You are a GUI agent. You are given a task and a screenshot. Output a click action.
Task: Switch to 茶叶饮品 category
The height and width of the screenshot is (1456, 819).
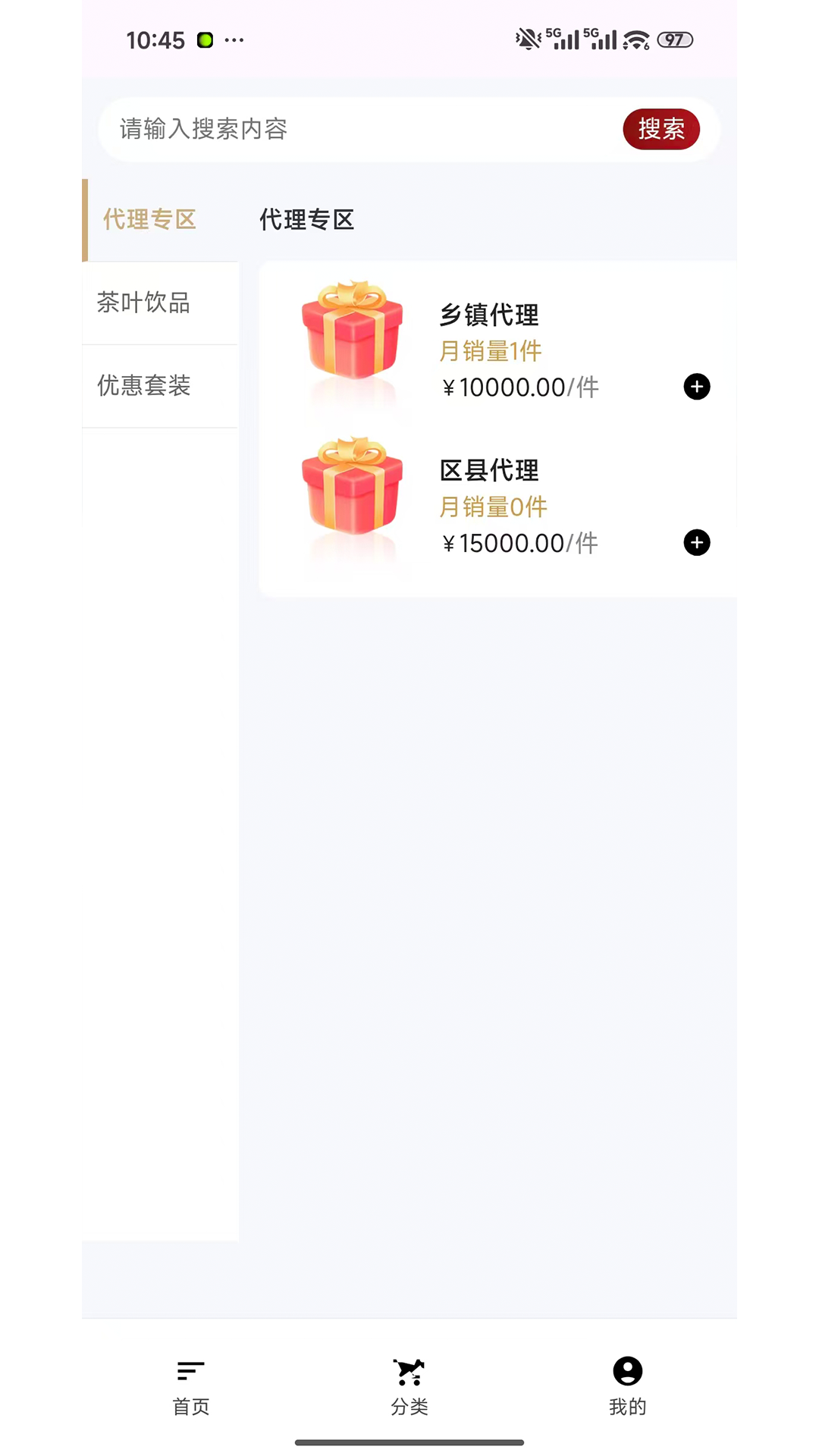[x=144, y=303]
